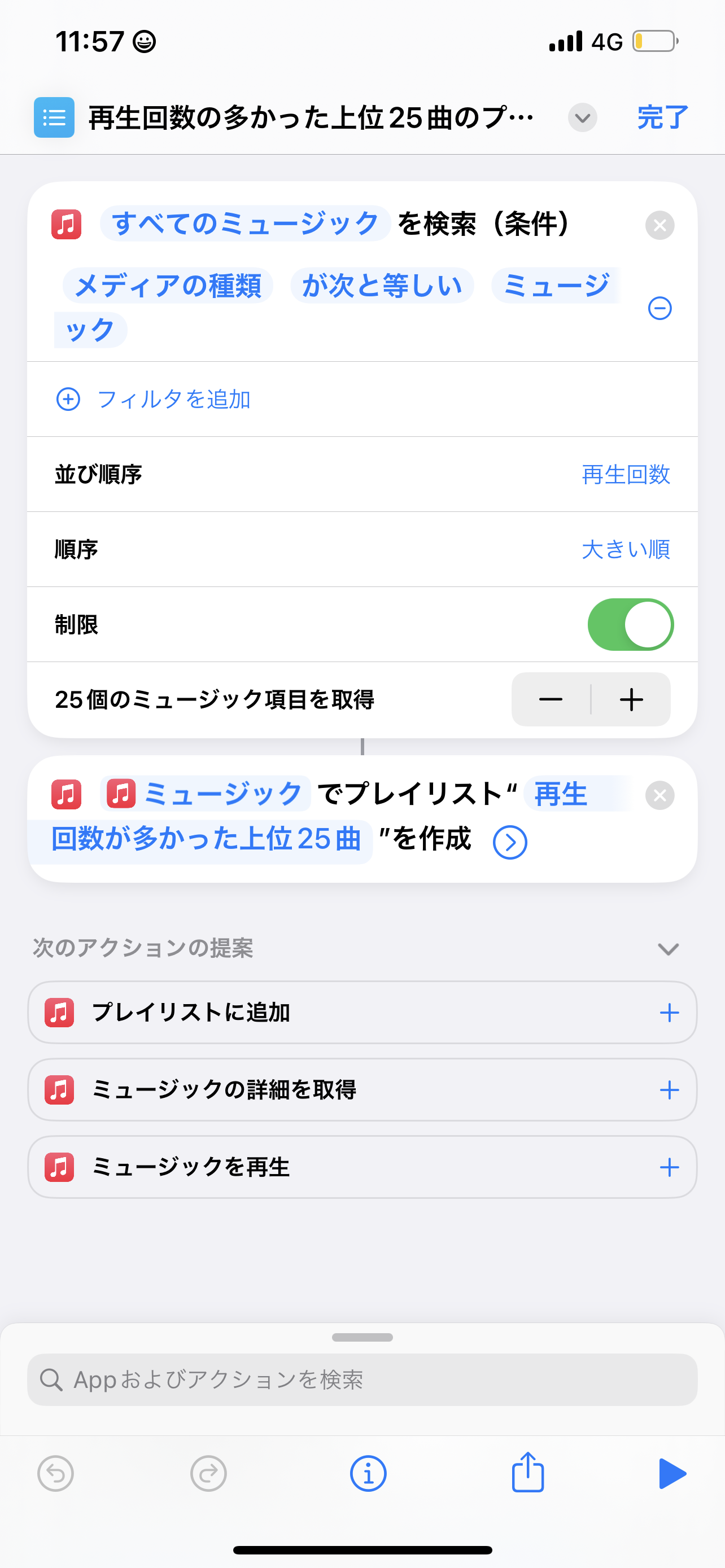This screenshot has width=725, height=1568.
Task: Collapse 次のアクションの提案 section
Action: click(668, 949)
